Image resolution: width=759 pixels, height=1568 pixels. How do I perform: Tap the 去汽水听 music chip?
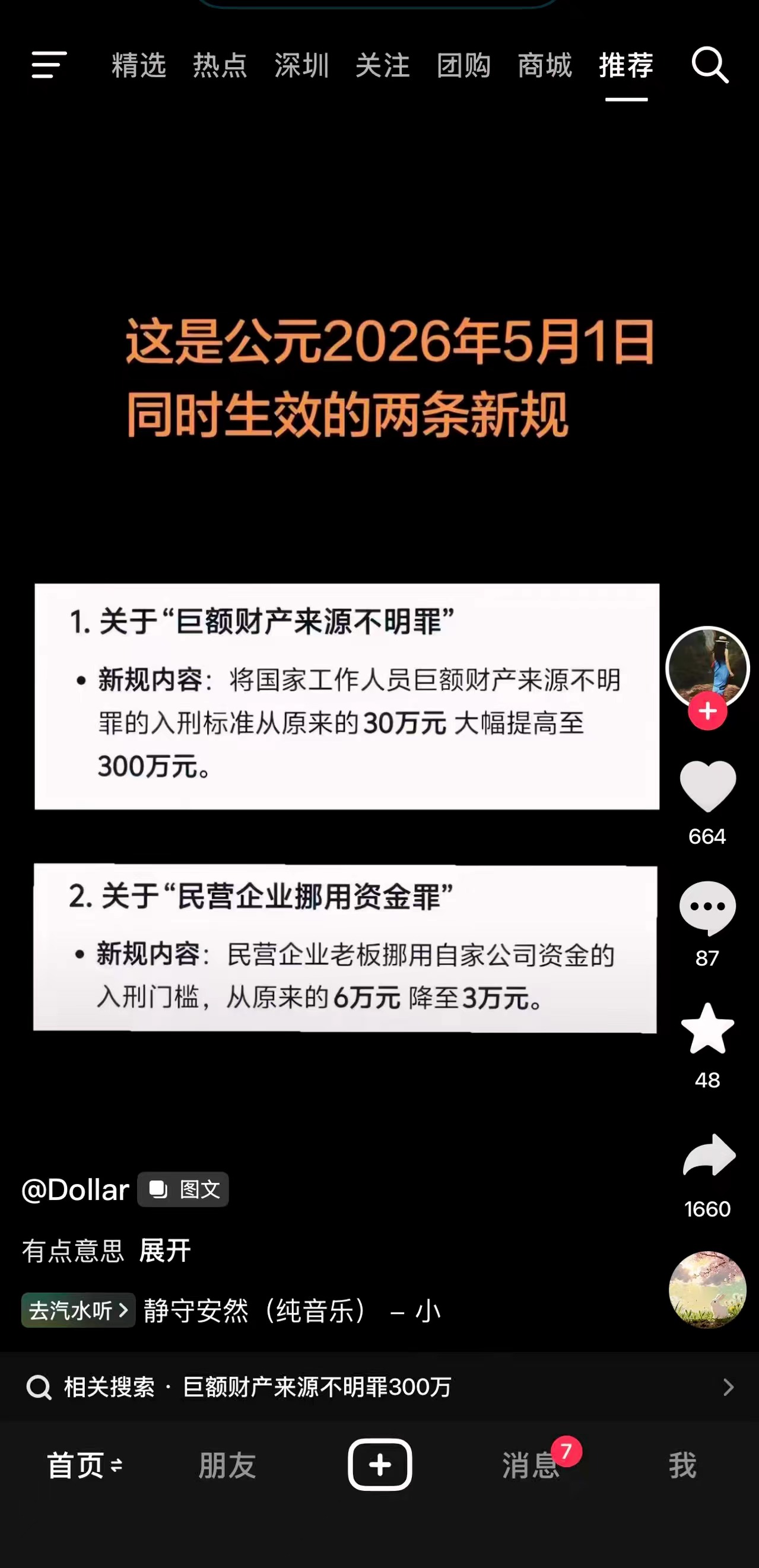coord(78,1310)
